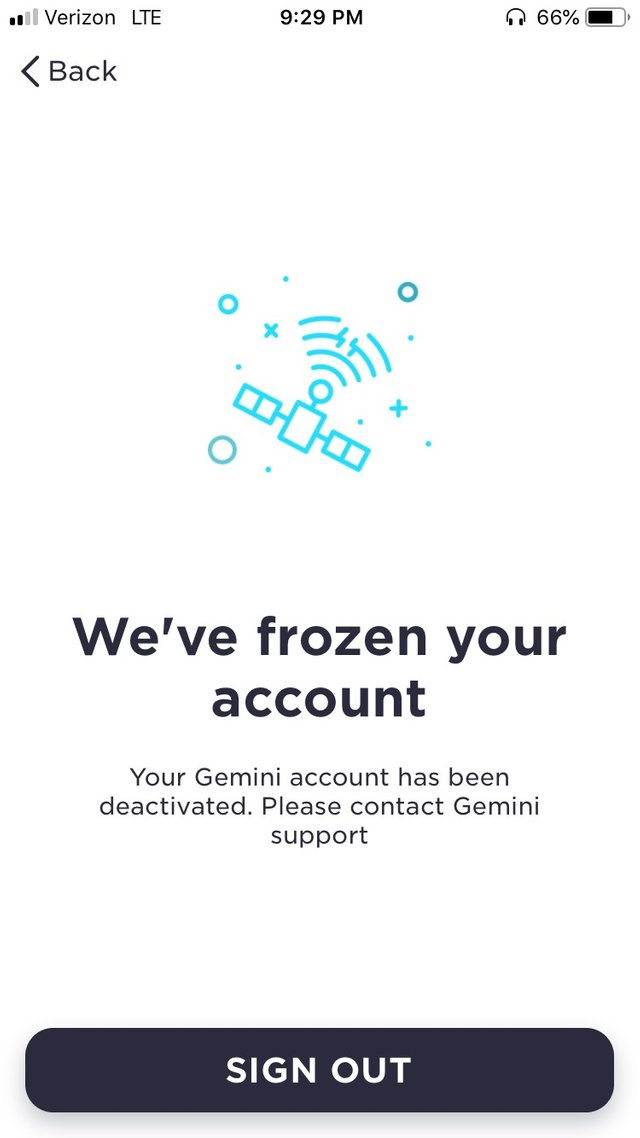640x1138 pixels.
Task: Go back using the Back button
Action: 68,72
